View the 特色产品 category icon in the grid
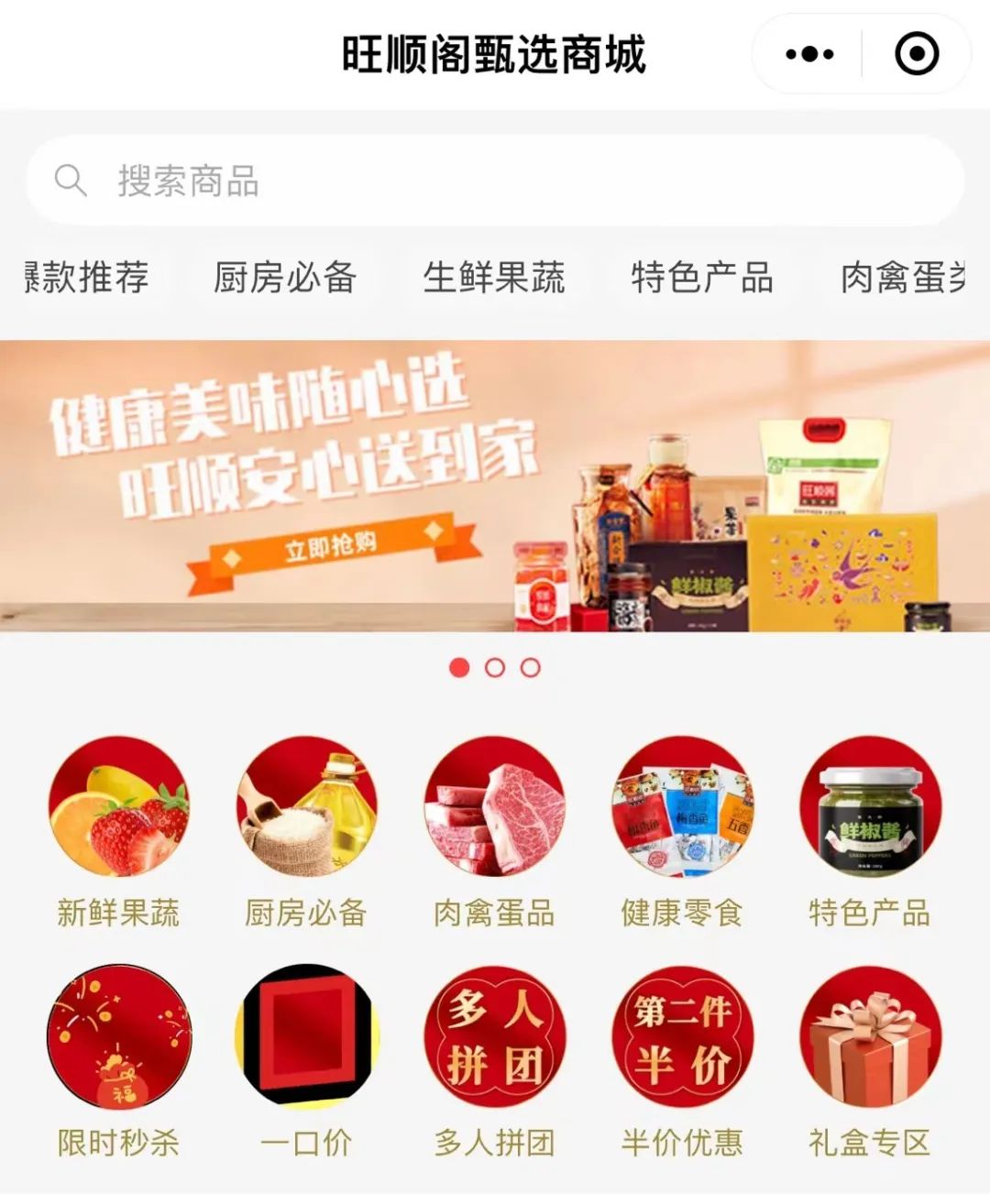Image resolution: width=990 pixels, height=1204 pixels. (870, 808)
